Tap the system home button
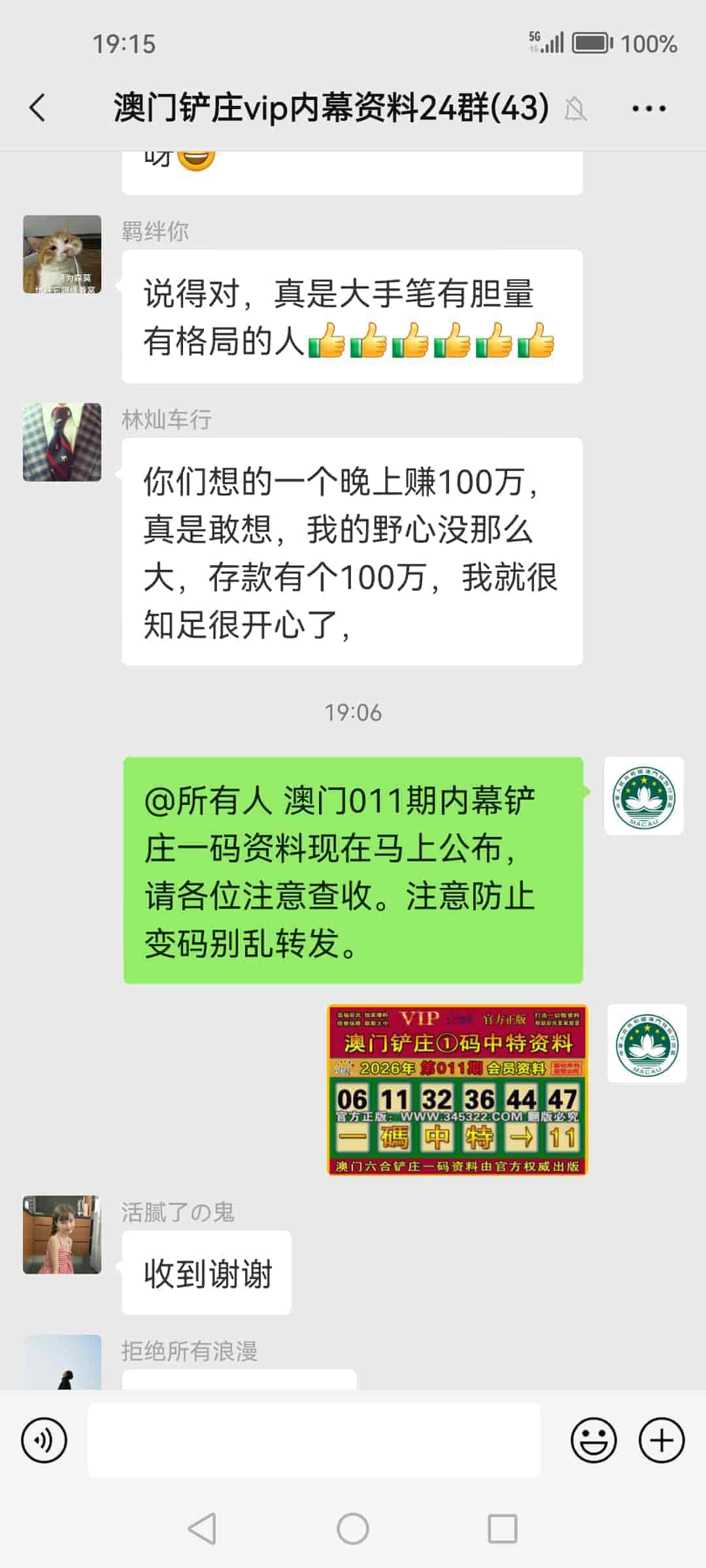Viewport: 706px width, 1568px height. coord(353,1529)
